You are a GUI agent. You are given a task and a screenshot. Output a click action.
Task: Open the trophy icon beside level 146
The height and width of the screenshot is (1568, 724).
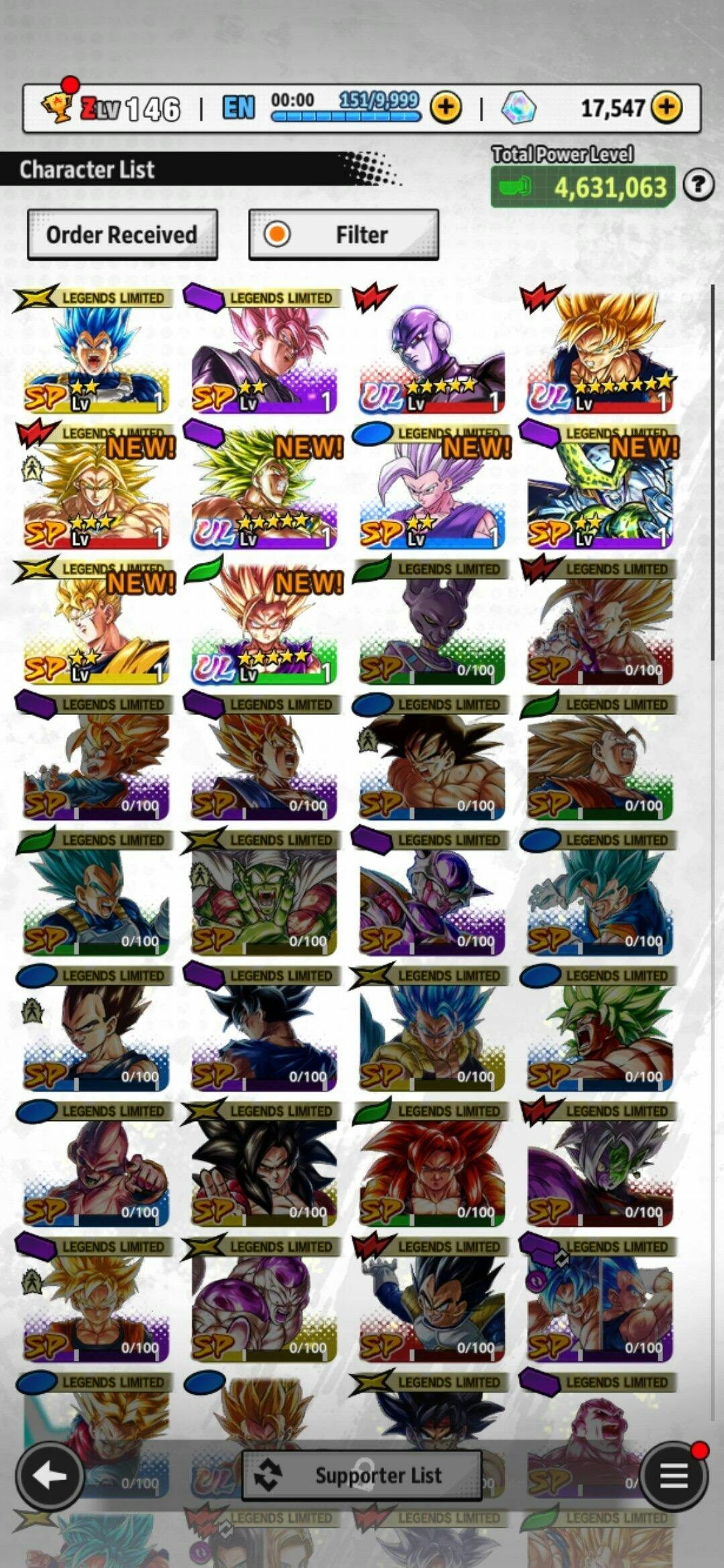58,106
